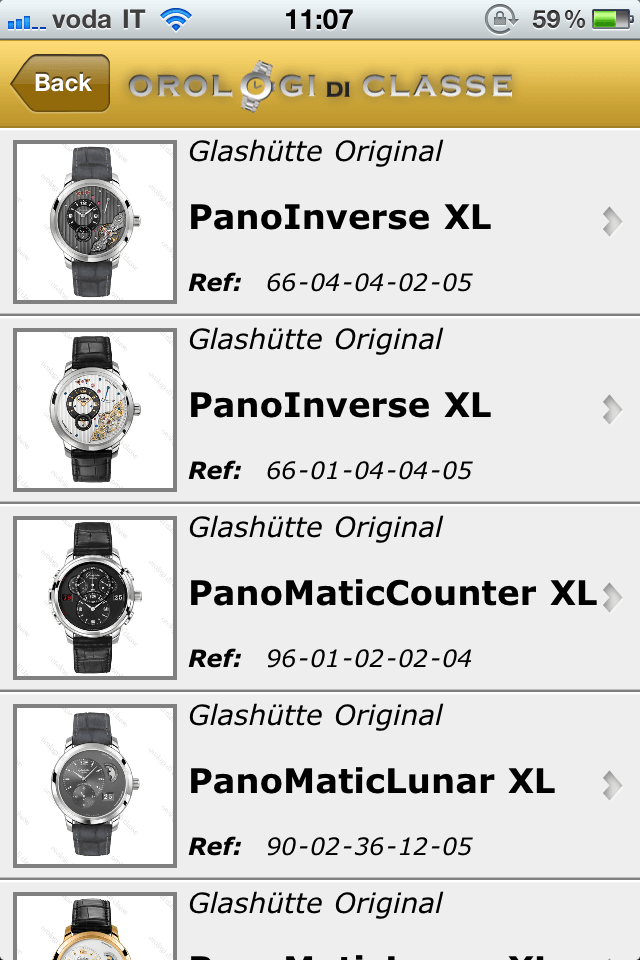Open the PanoMaticLunar XL watch details

click(370, 782)
